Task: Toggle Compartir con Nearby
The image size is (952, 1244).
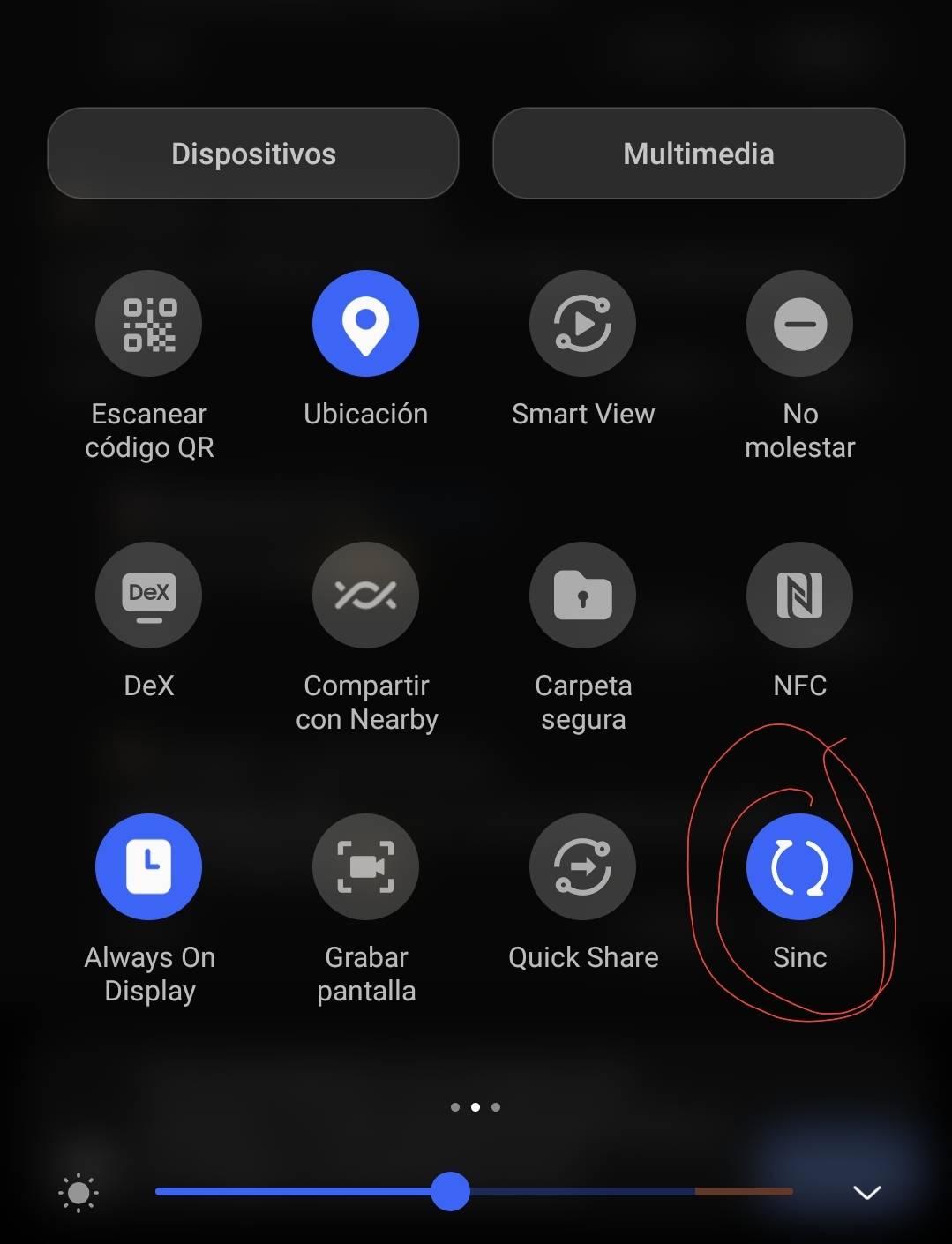Action: pos(365,596)
